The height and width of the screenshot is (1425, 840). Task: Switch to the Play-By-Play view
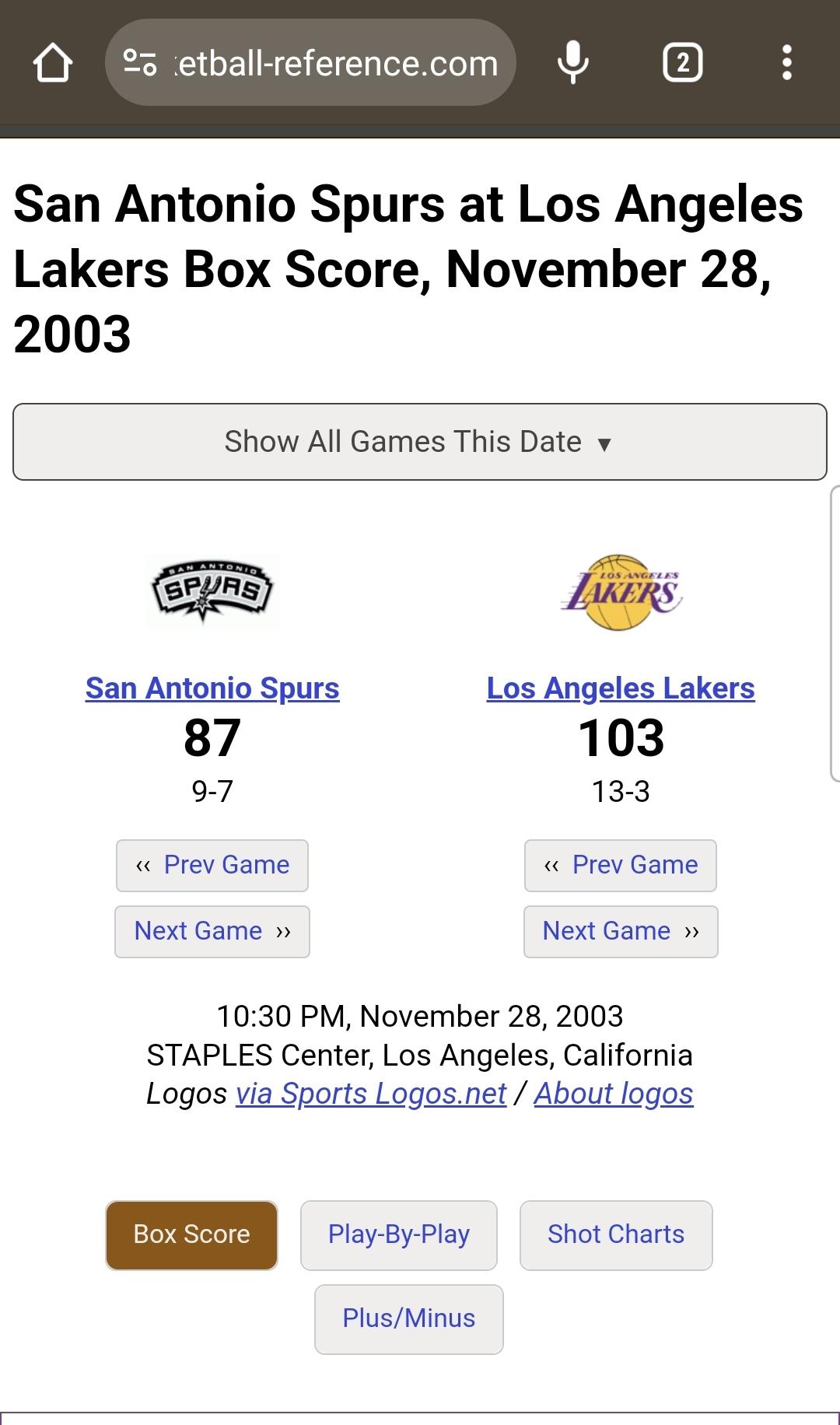click(x=399, y=1235)
